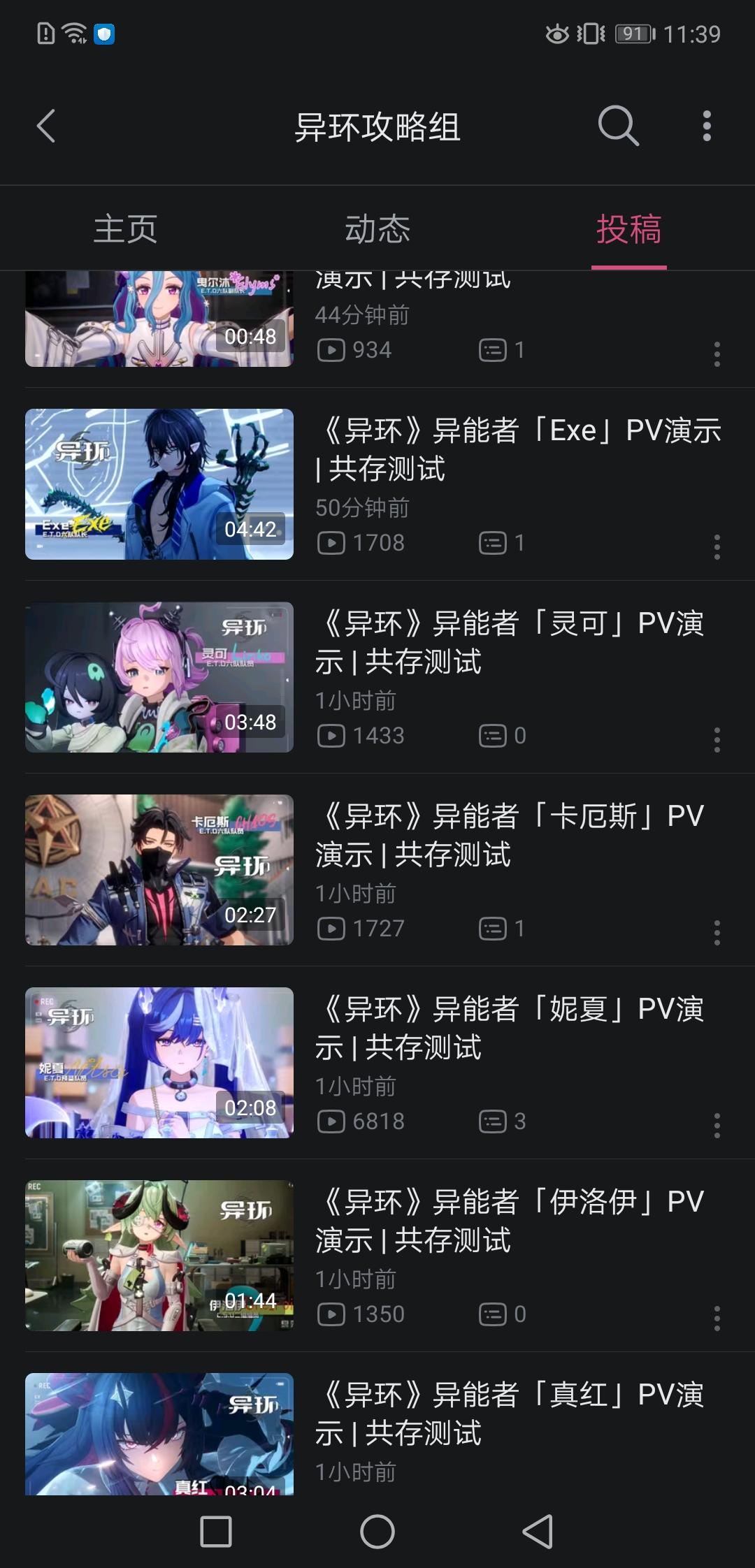This screenshot has width=755, height=1568.
Task: Tap the back arrow to leave the channel
Action: 44,127
